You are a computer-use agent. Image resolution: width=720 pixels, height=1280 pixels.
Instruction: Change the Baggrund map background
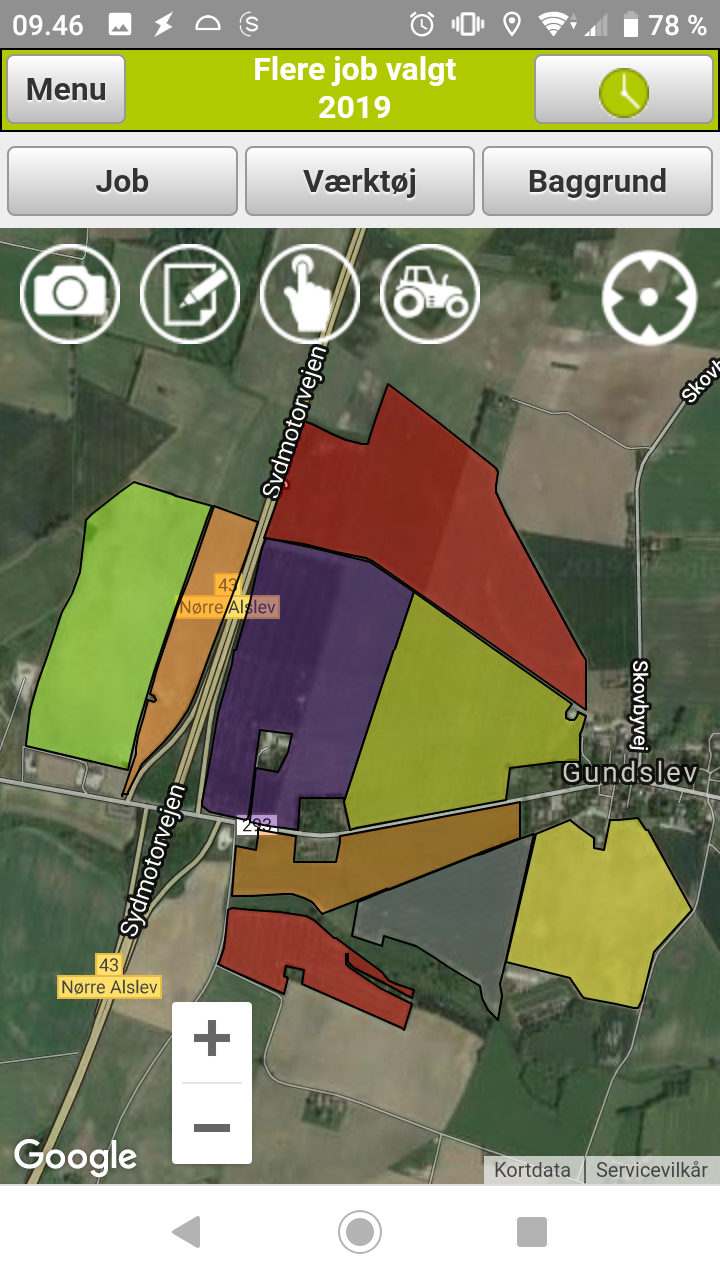point(598,181)
